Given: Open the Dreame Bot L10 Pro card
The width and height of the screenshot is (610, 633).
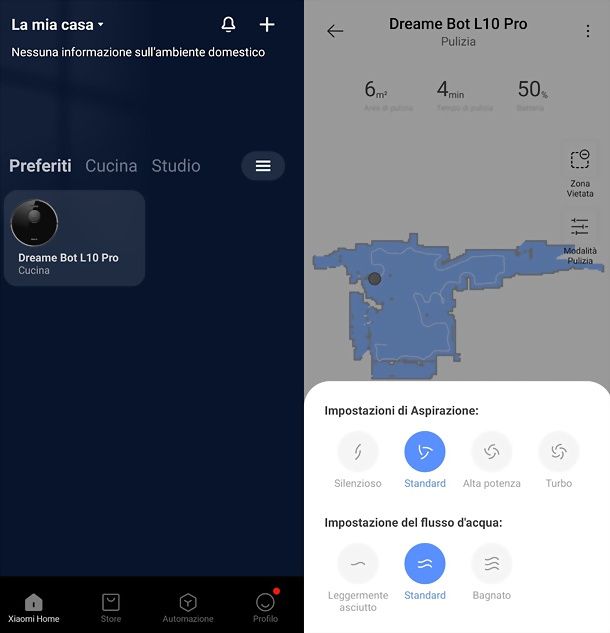Looking at the screenshot, I should pyautogui.click(x=75, y=238).
